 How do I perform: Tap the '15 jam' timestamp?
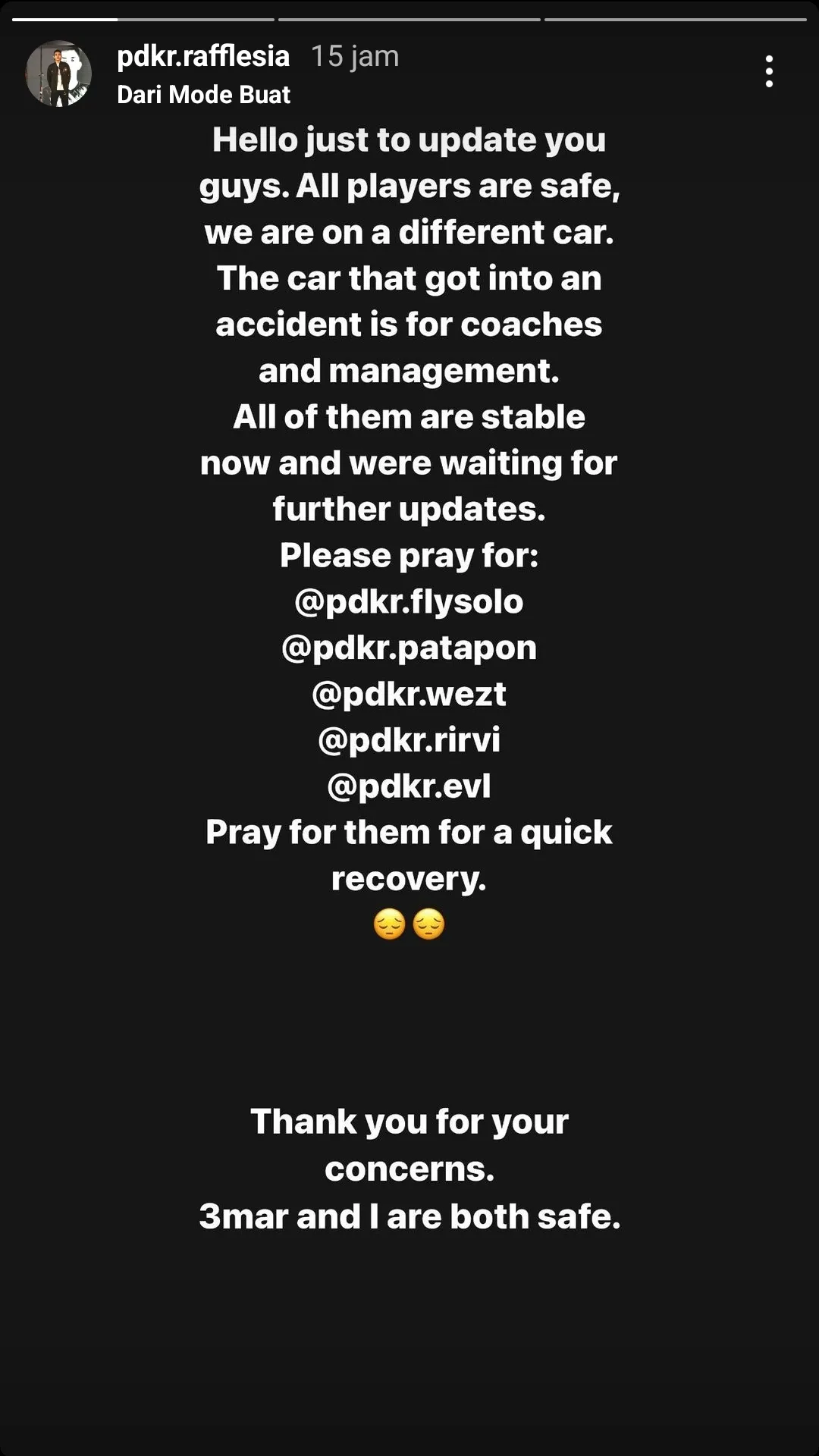click(353, 56)
